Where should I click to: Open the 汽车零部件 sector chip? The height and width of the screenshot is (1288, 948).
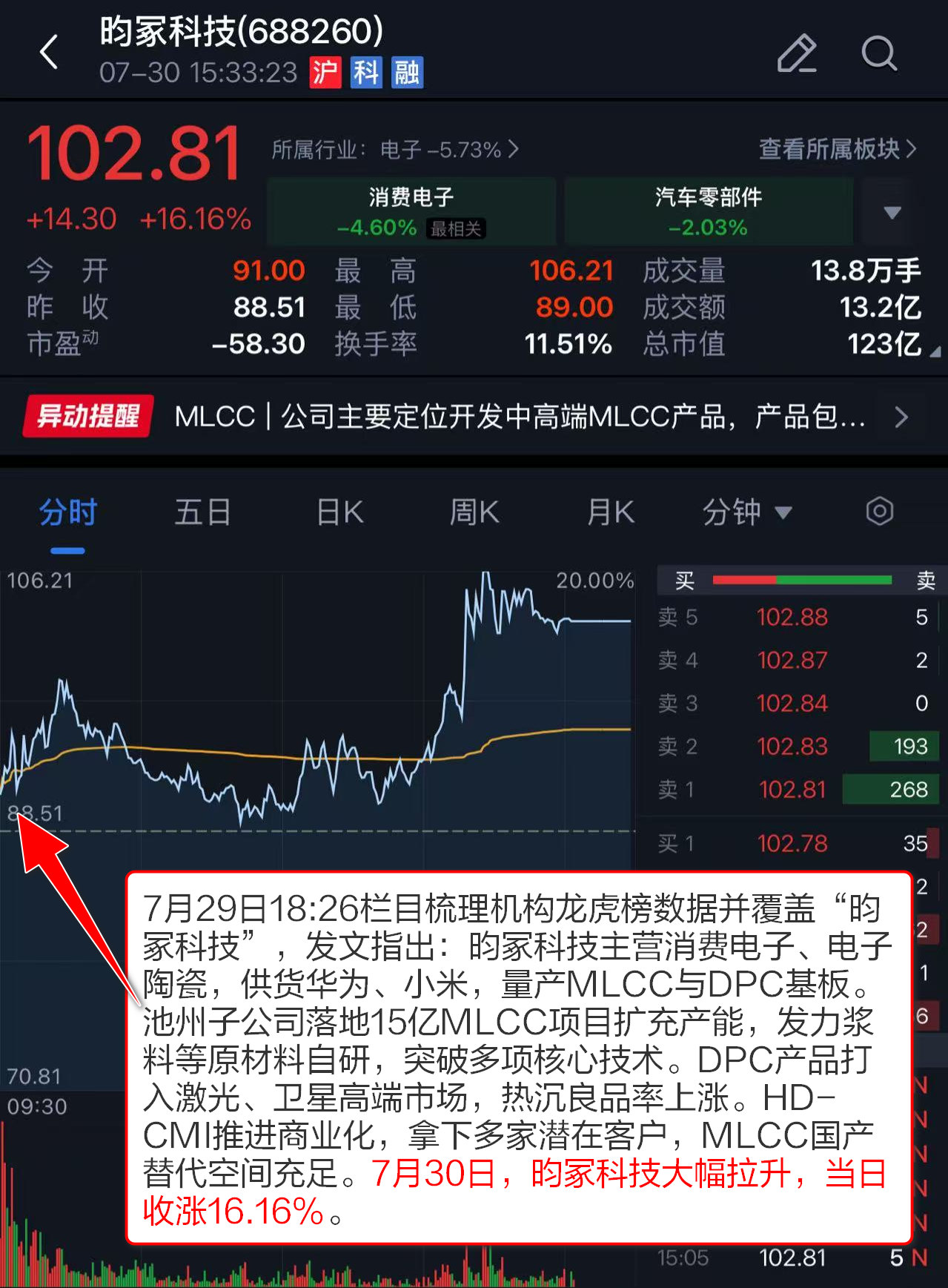709,211
